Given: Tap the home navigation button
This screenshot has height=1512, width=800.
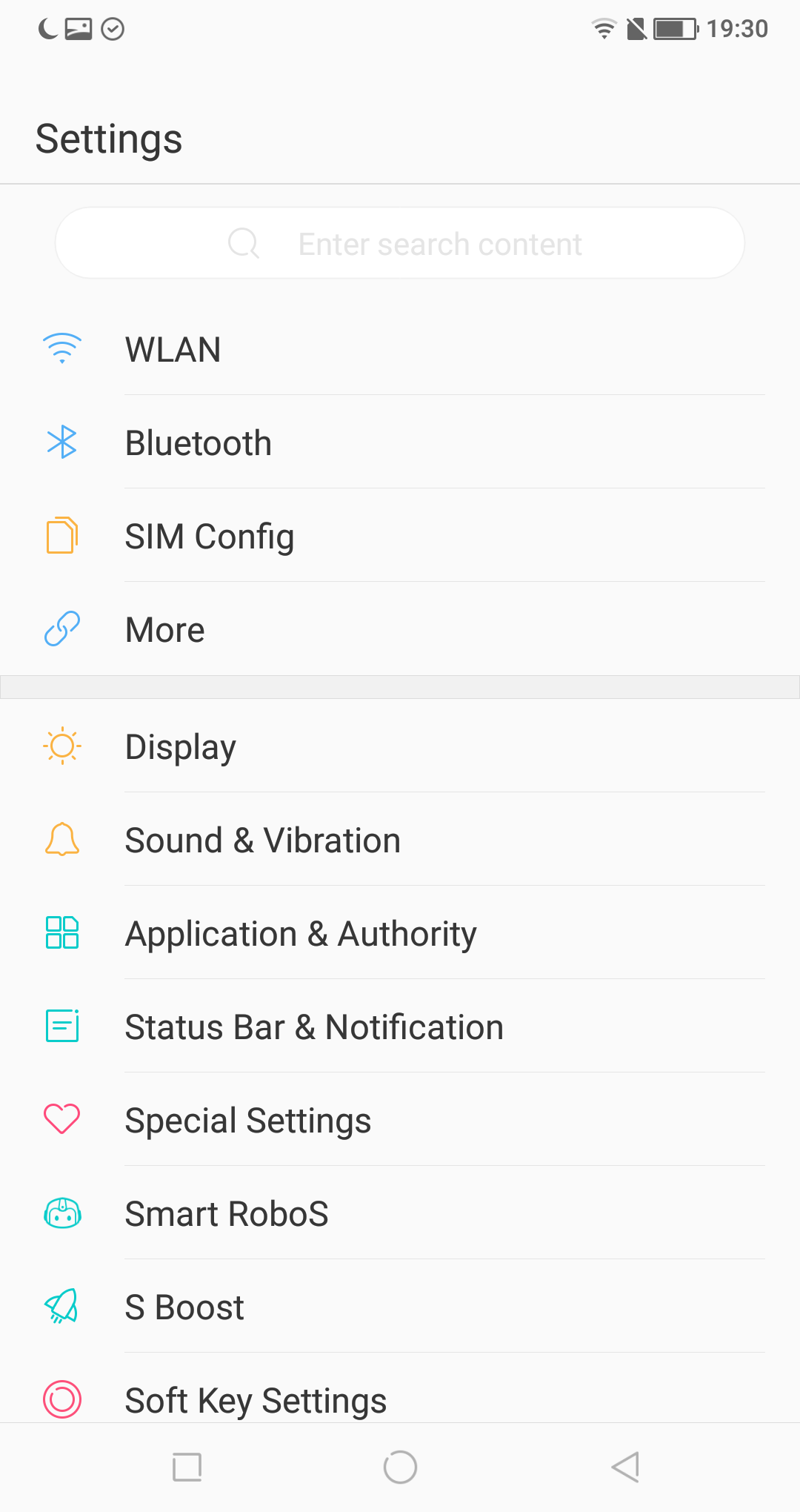Looking at the screenshot, I should 400,1467.
